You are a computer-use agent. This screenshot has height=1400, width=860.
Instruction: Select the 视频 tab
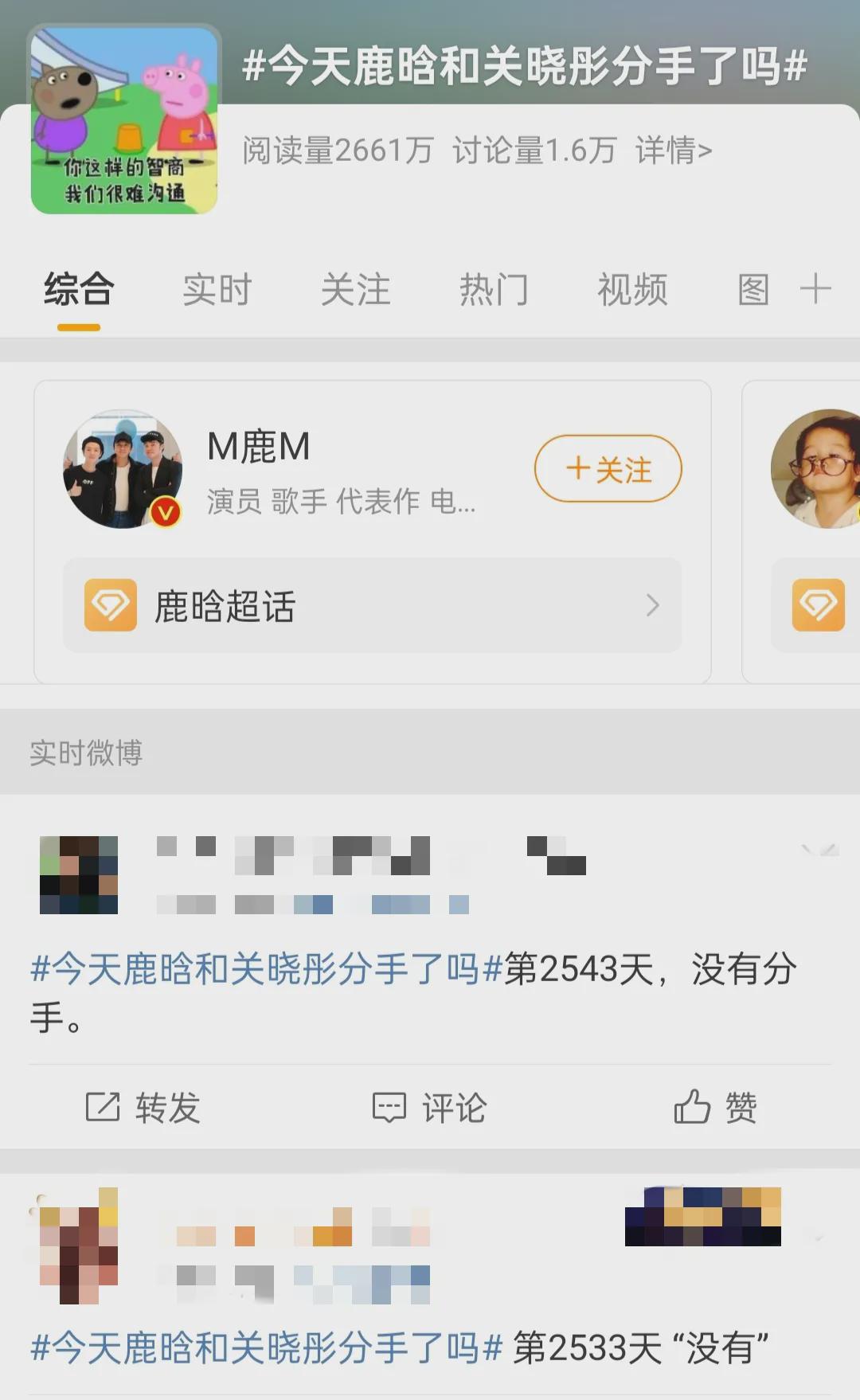click(632, 290)
